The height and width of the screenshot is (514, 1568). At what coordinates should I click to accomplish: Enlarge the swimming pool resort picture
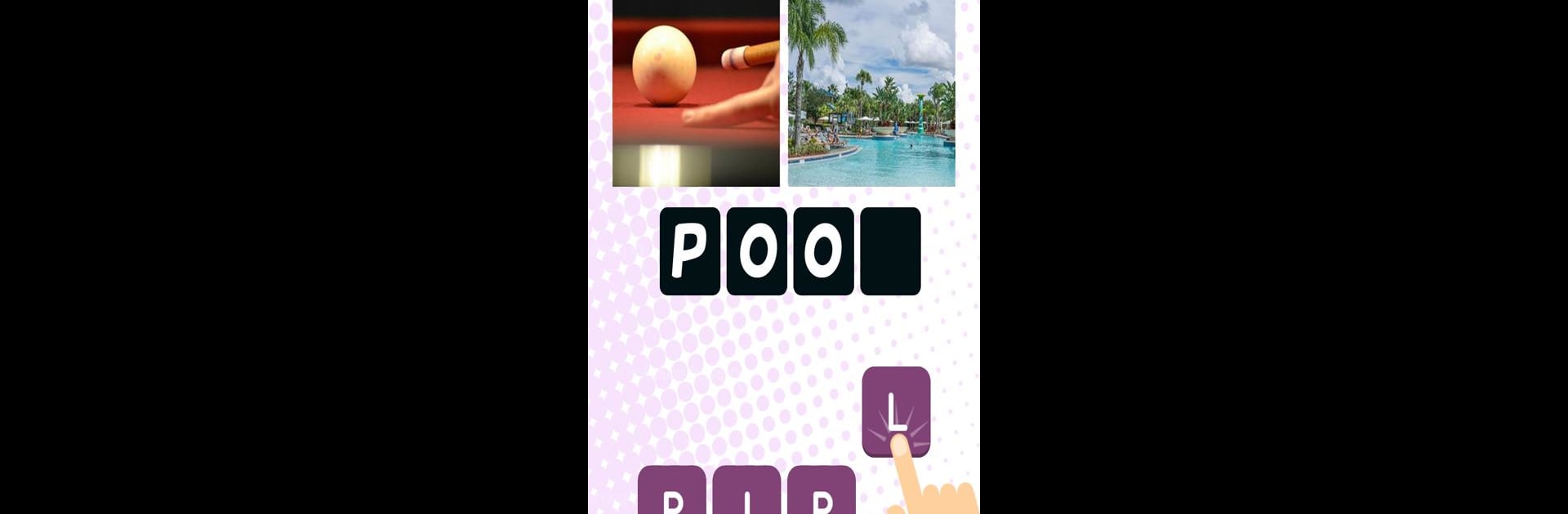click(871, 93)
